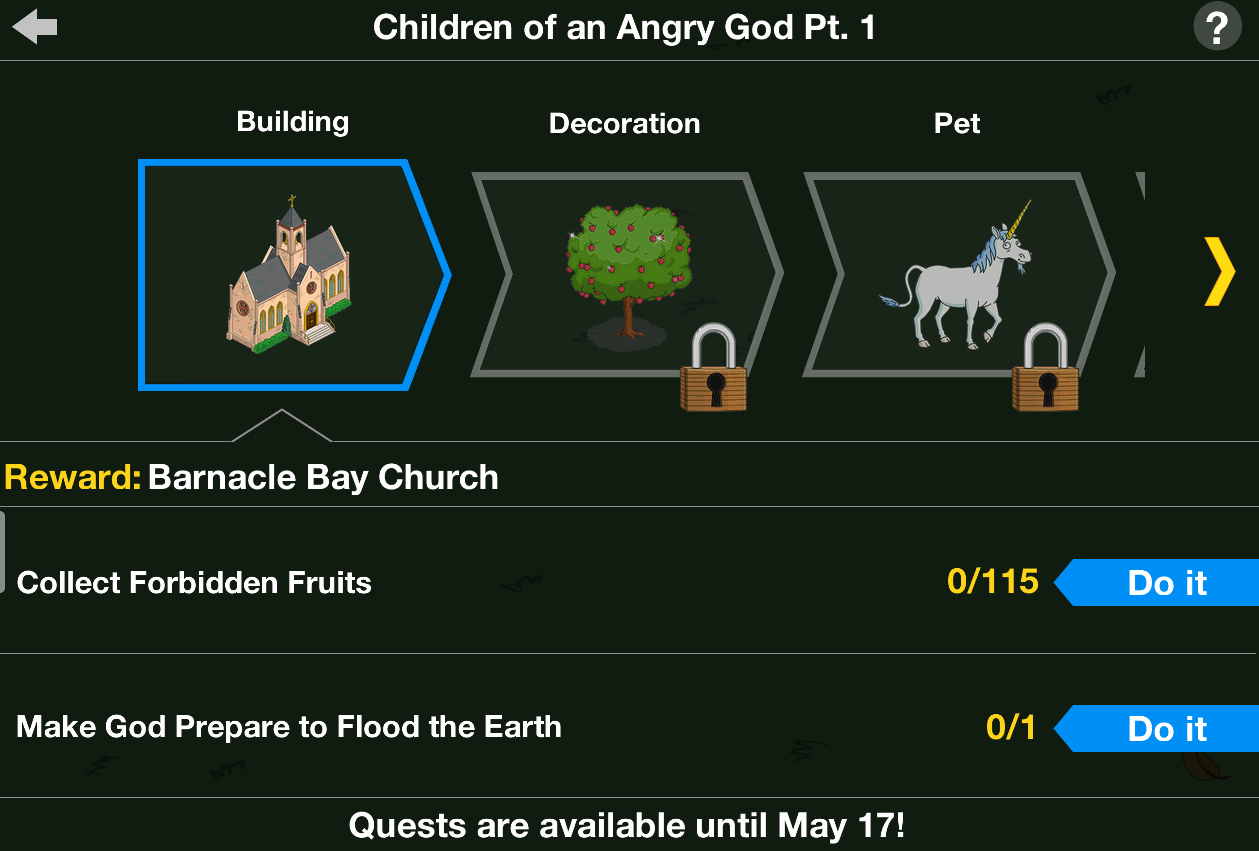This screenshot has height=851, width=1259.
Task: Show next rewards with the yellow arrow
Action: (1219, 271)
